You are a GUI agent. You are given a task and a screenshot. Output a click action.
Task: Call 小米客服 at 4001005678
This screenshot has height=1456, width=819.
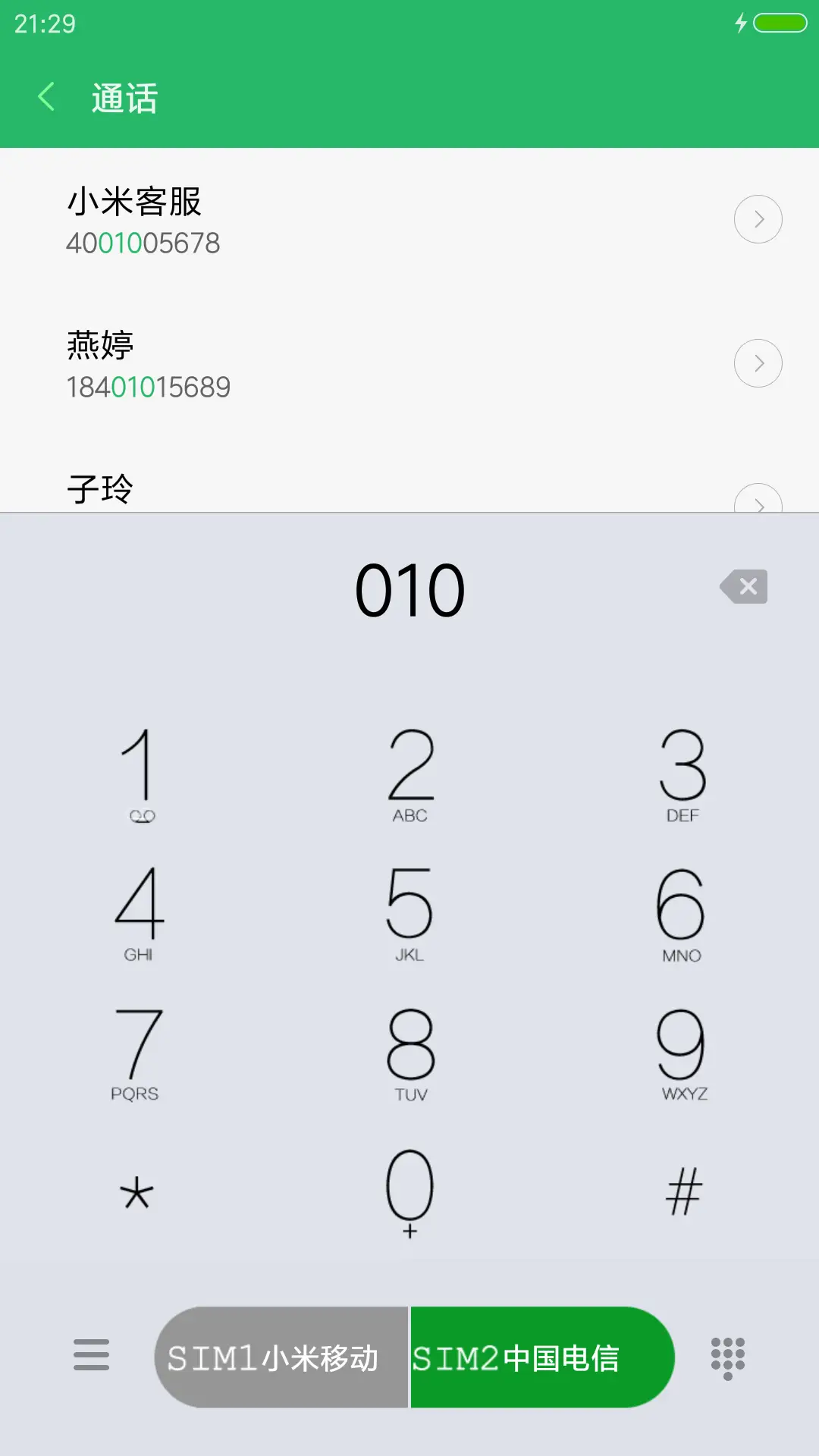coord(303,220)
